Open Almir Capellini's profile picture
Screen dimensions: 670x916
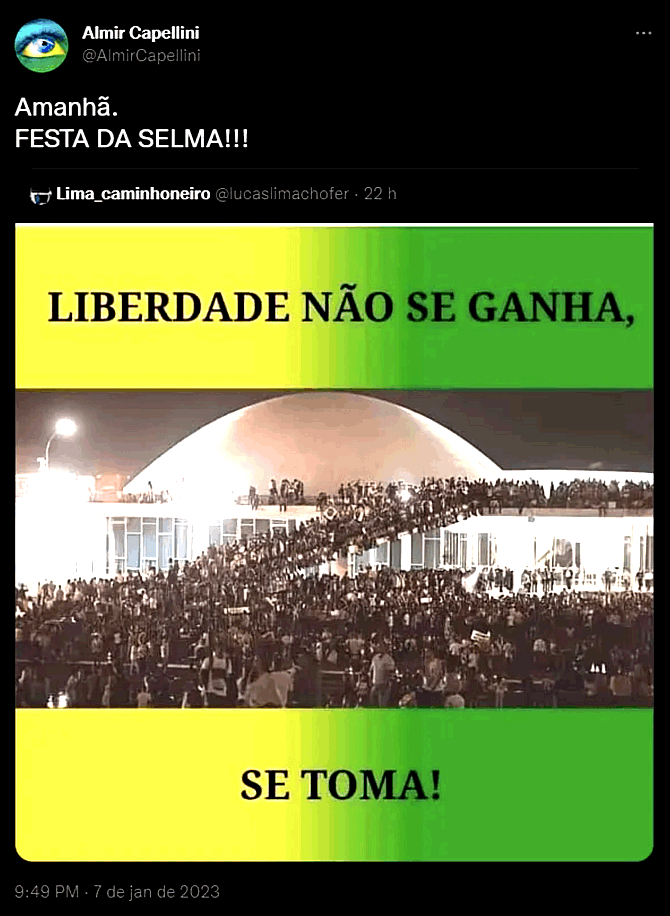pyautogui.click(x=41, y=45)
